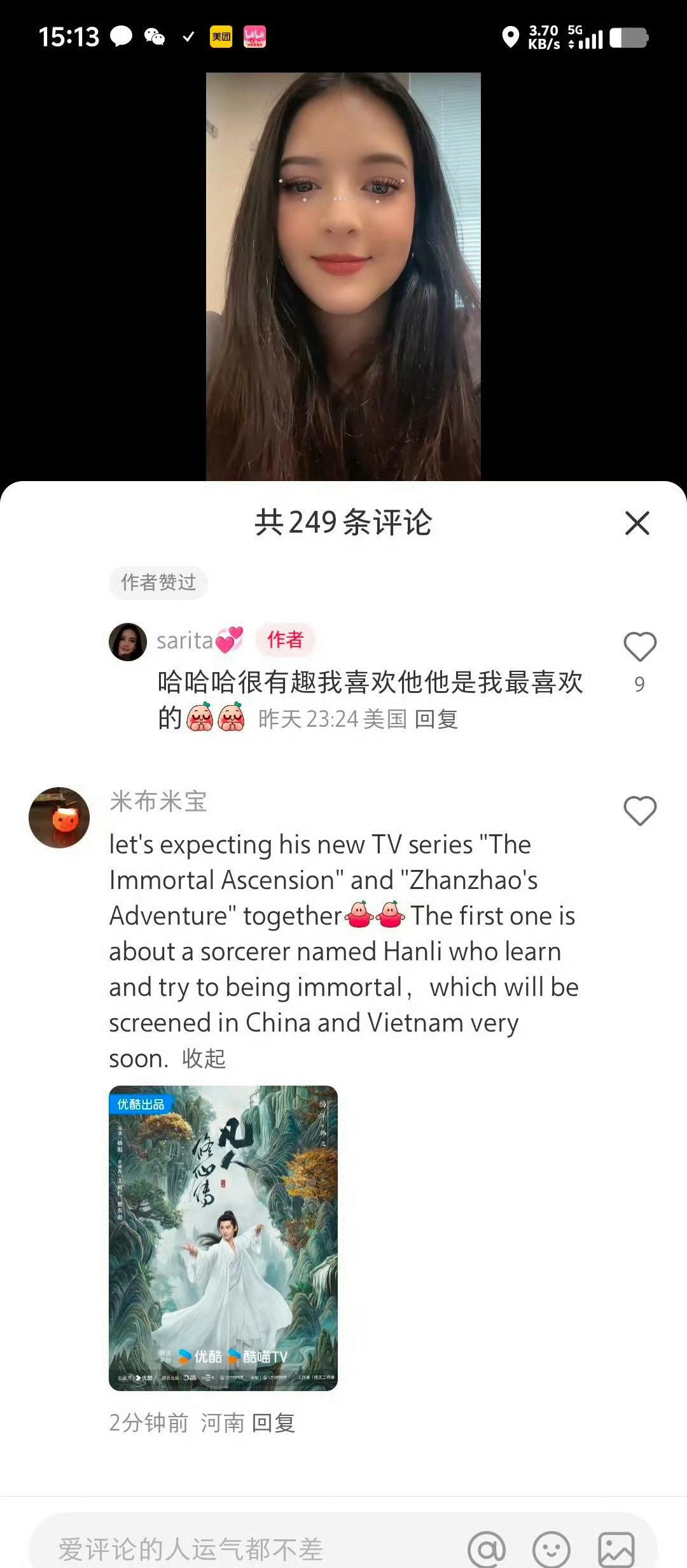This screenshot has width=687, height=1568.
Task: Tap the comment input field
Action: [242, 1548]
